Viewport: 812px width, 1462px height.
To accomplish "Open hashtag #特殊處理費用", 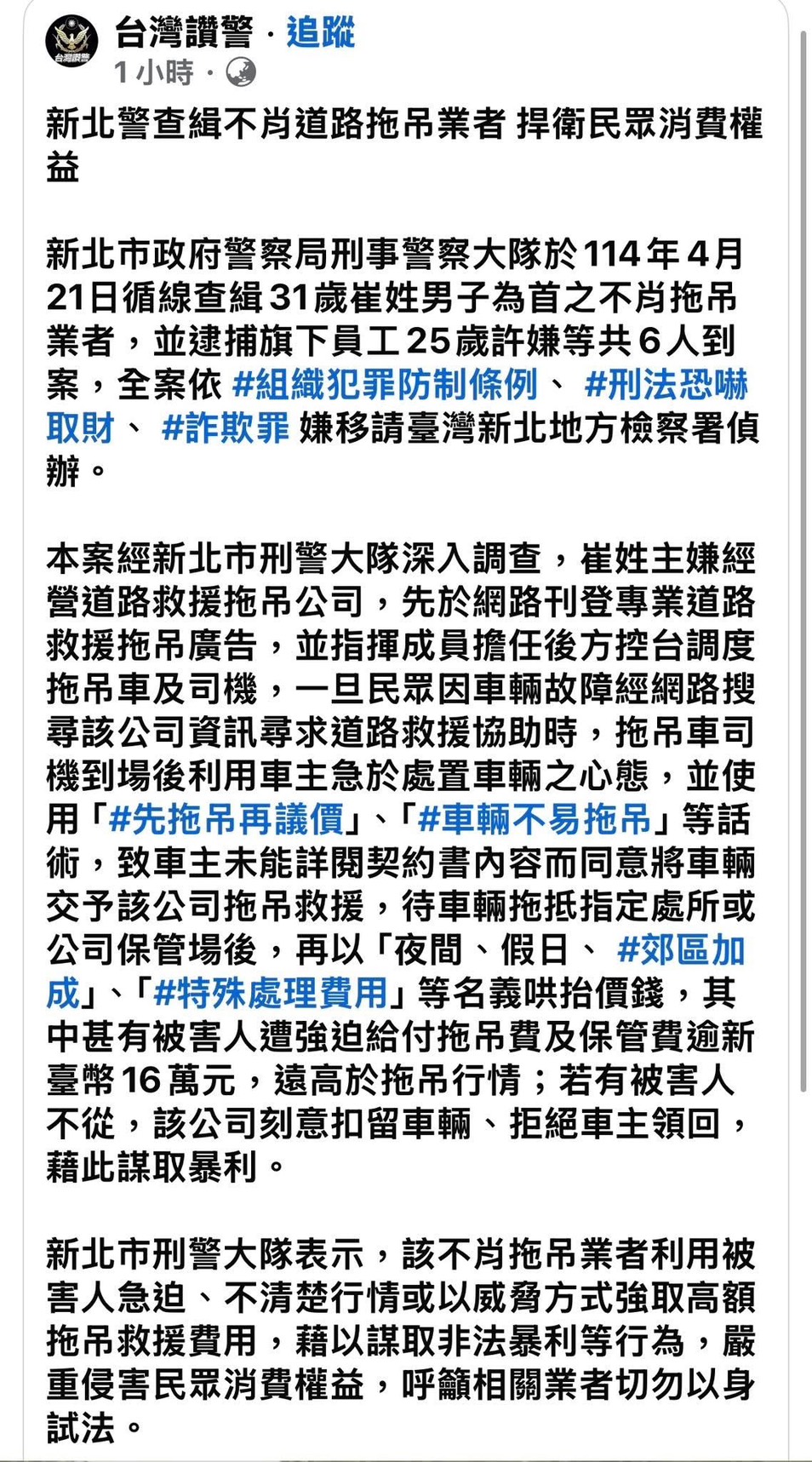I will point(271,993).
